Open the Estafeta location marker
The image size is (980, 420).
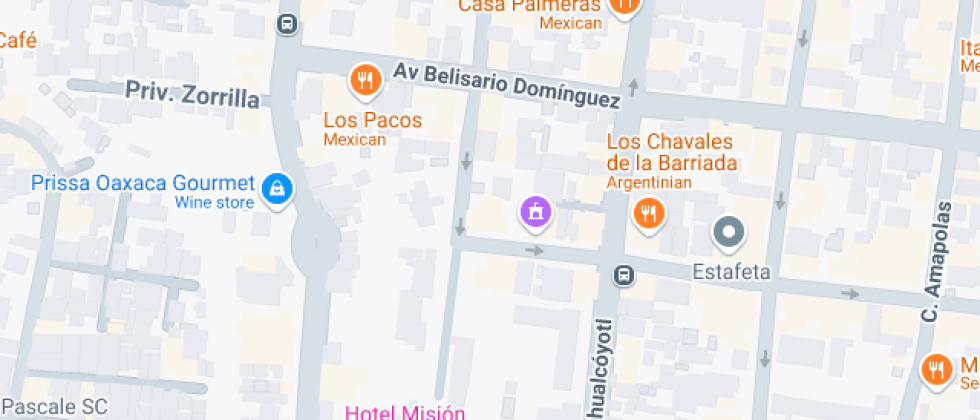(x=729, y=234)
